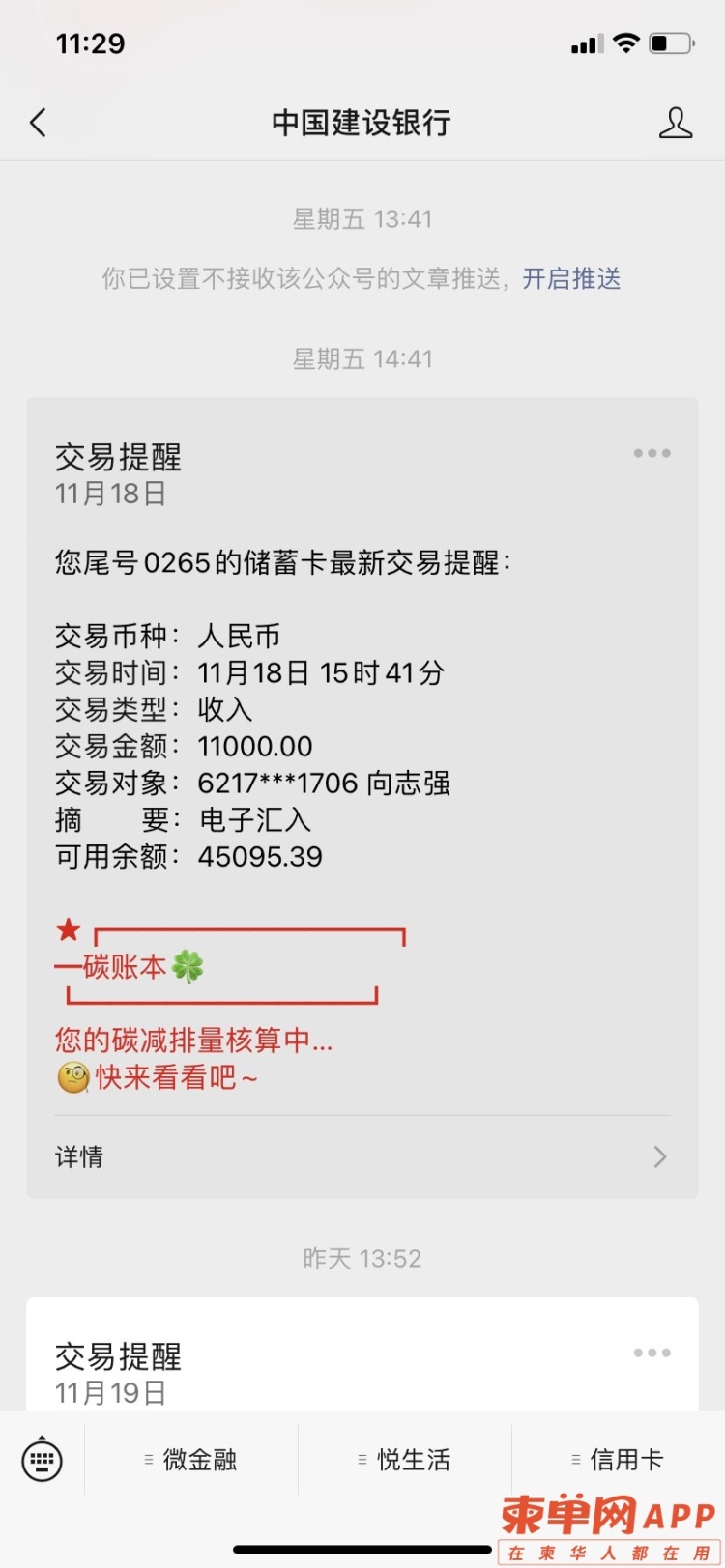Open the 信用卡 menu

(x=618, y=1460)
